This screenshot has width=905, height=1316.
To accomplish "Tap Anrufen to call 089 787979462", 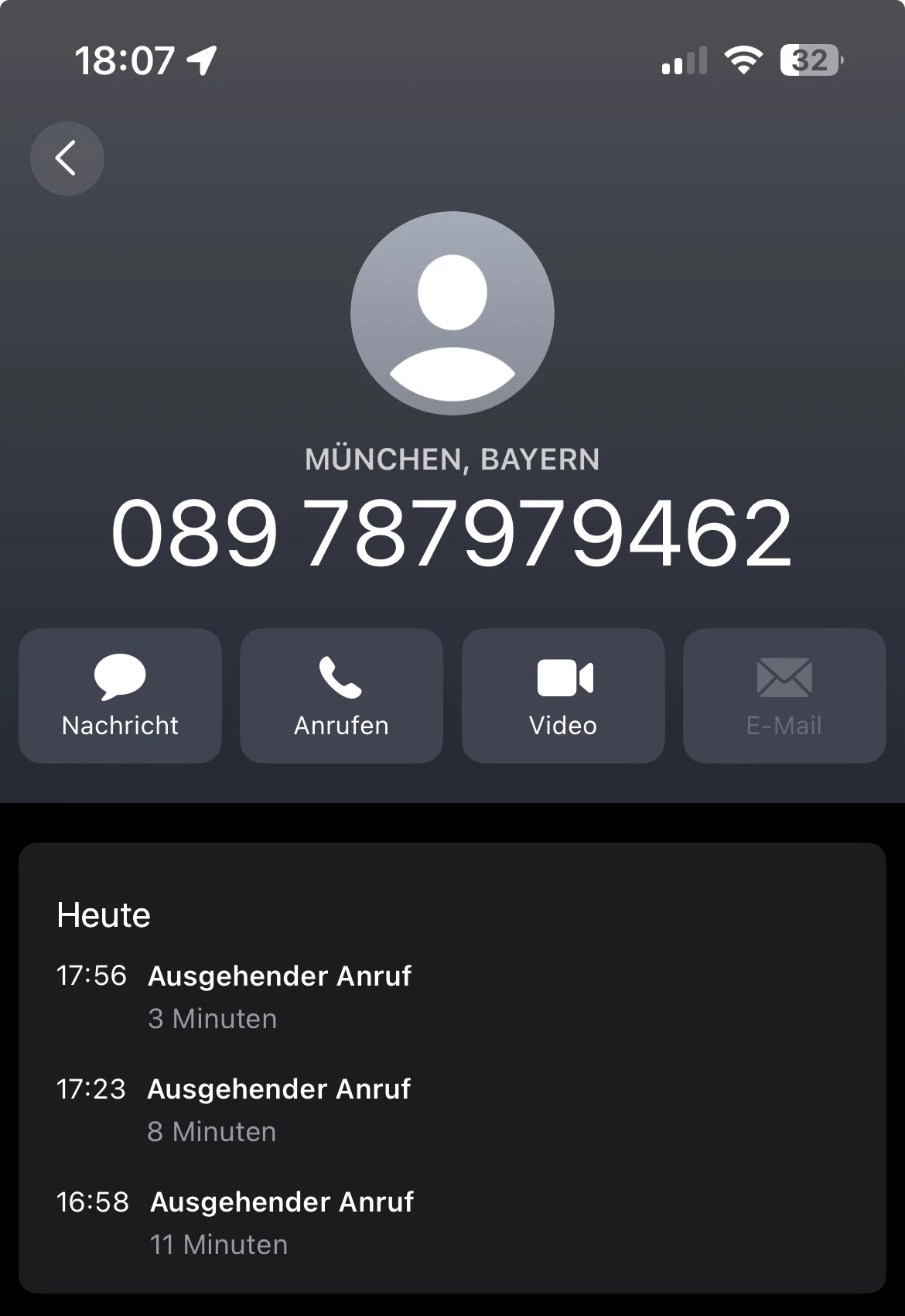I will click(341, 696).
